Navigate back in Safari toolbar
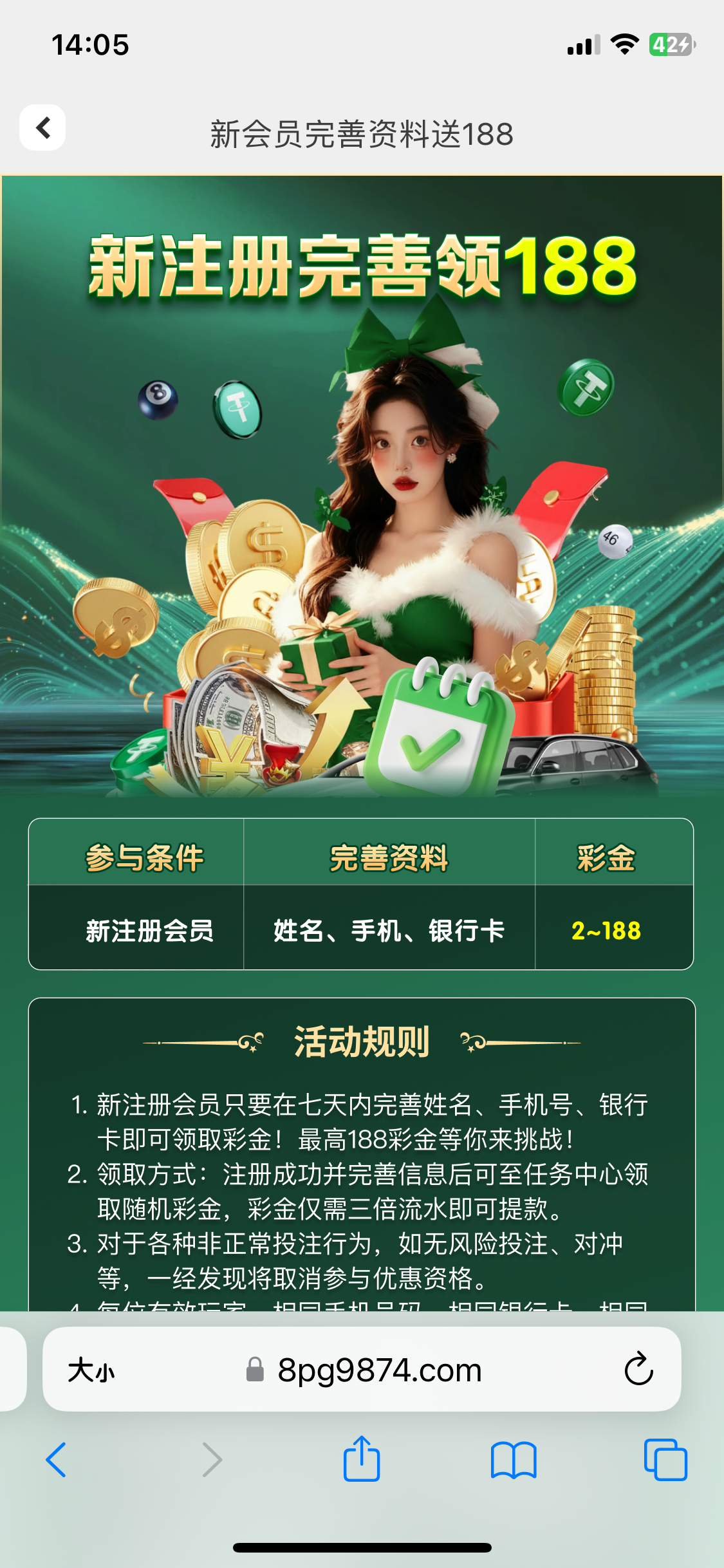 pos(57,1459)
